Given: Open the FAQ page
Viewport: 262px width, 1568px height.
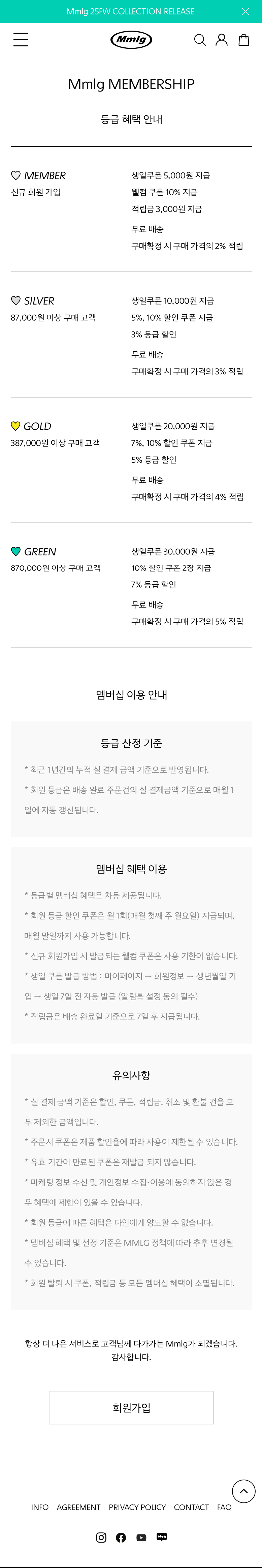Looking at the screenshot, I should (224, 1507).
